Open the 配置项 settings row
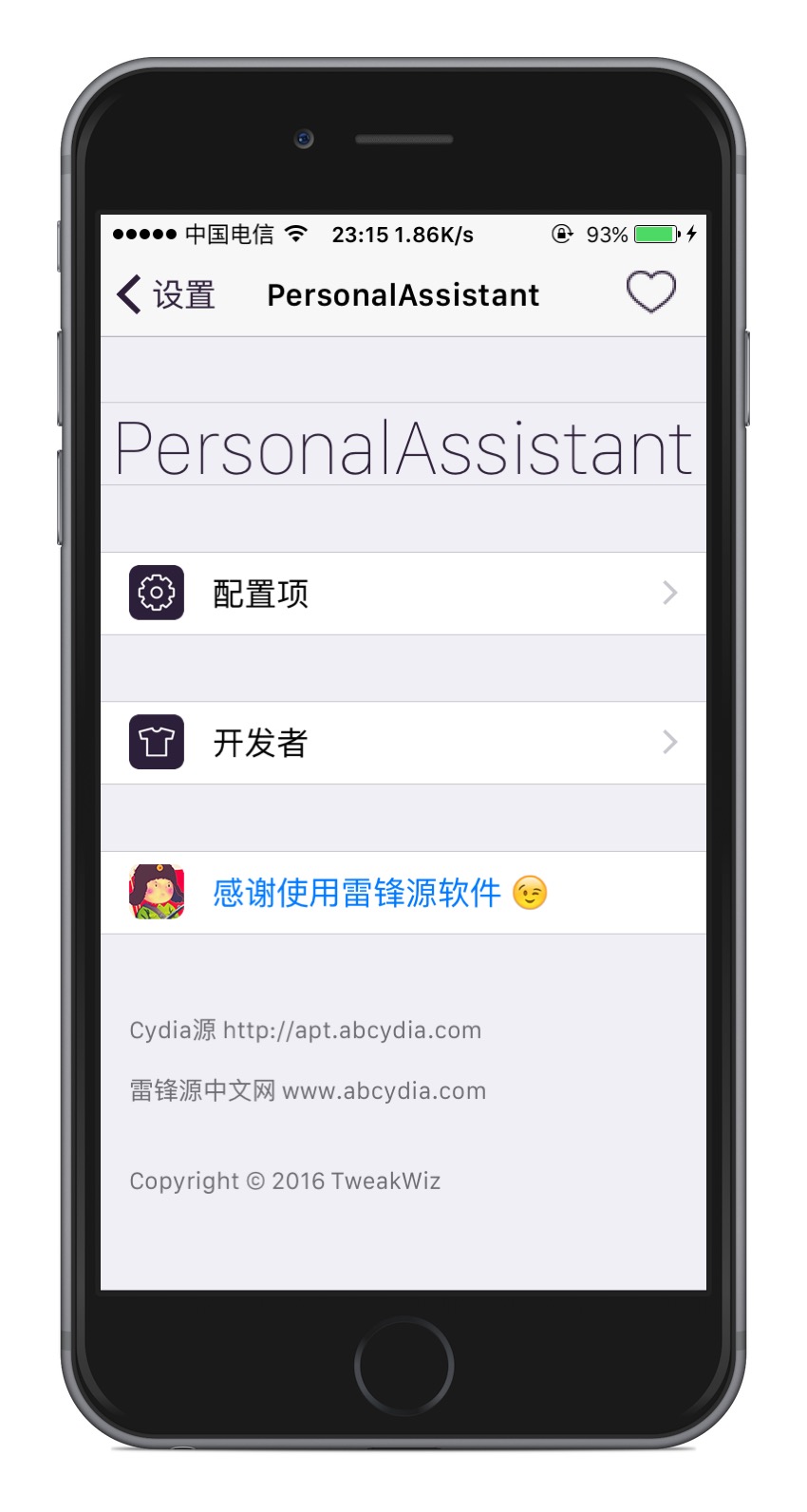The height and width of the screenshot is (1512, 807). coord(403,594)
